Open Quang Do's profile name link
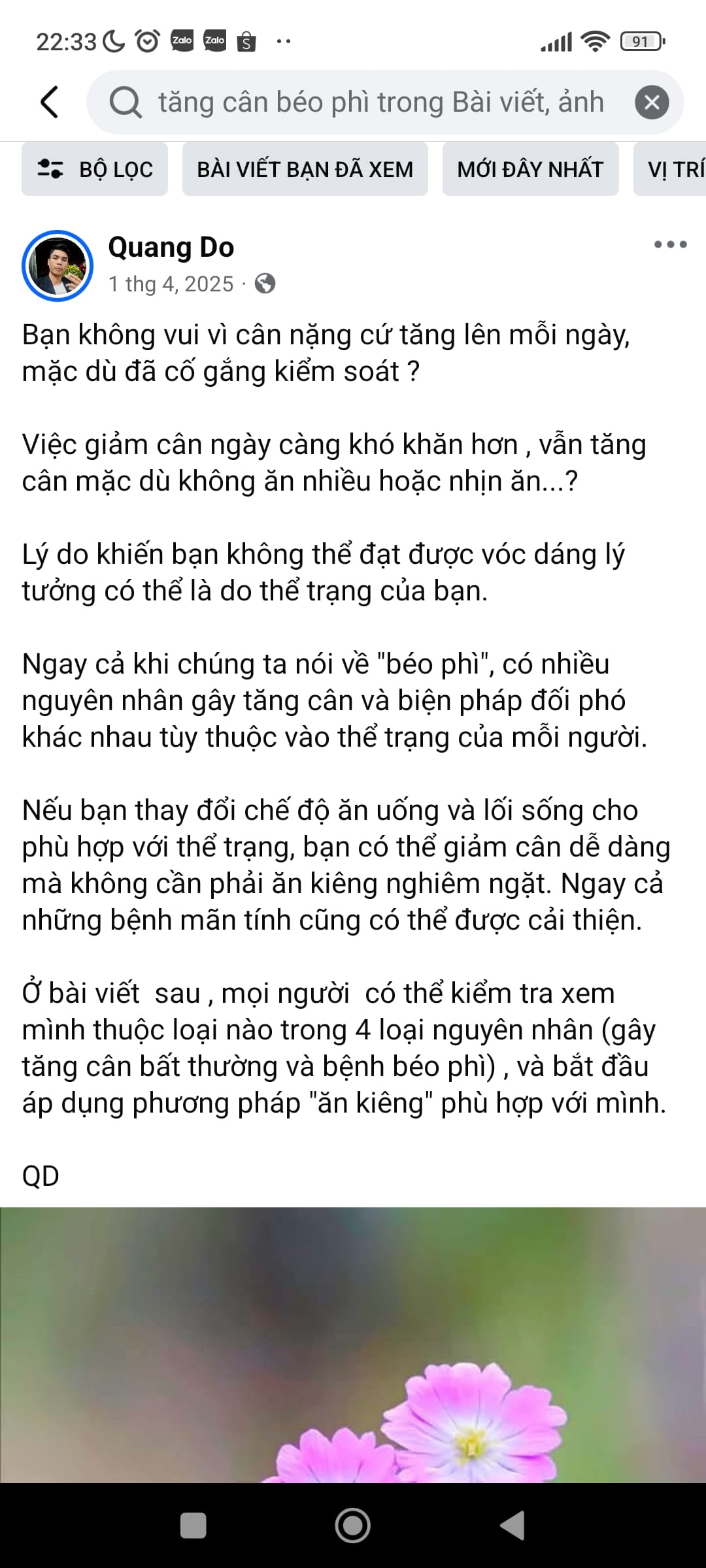The width and height of the screenshot is (706, 1568). click(171, 248)
